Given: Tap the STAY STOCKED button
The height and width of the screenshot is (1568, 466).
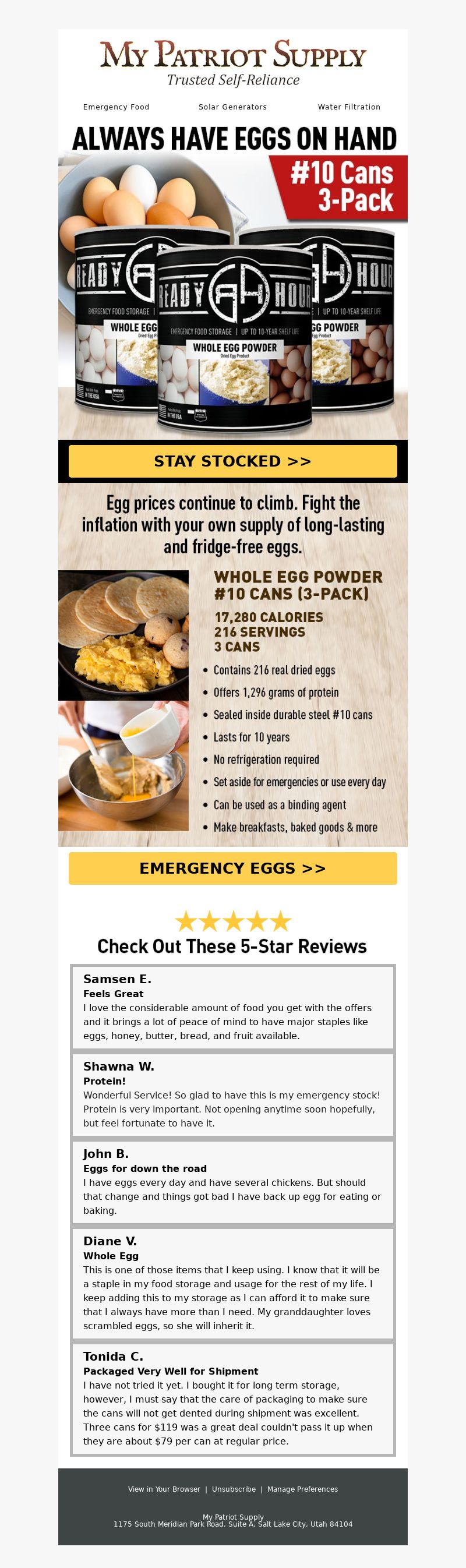Looking at the screenshot, I should [232, 461].
